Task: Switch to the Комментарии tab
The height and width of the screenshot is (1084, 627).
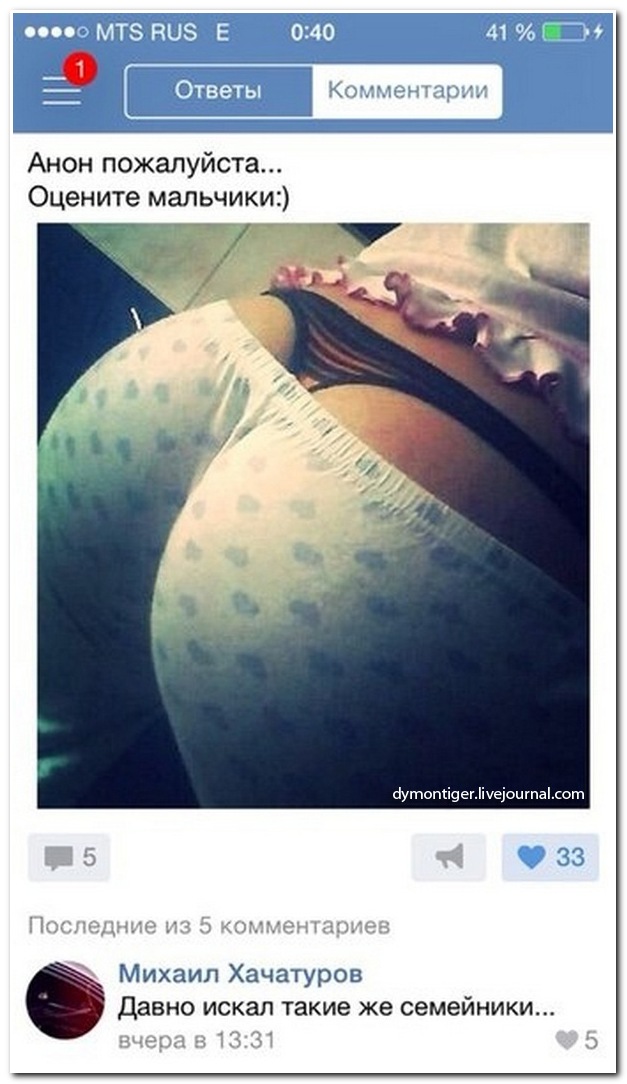Action: click(x=407, y=91)
